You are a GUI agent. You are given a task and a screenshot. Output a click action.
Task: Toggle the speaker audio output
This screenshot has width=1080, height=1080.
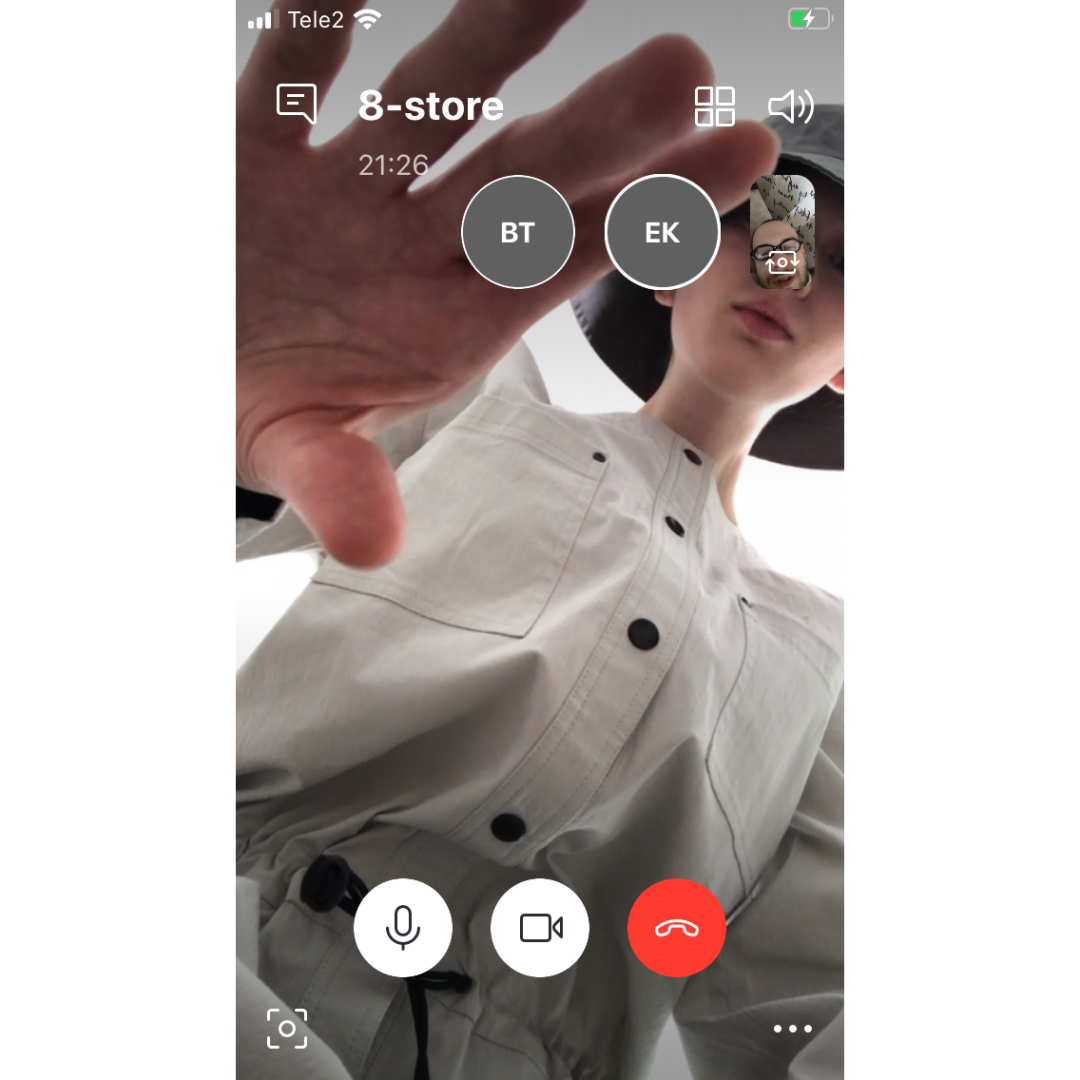click(x=790, y=106)
